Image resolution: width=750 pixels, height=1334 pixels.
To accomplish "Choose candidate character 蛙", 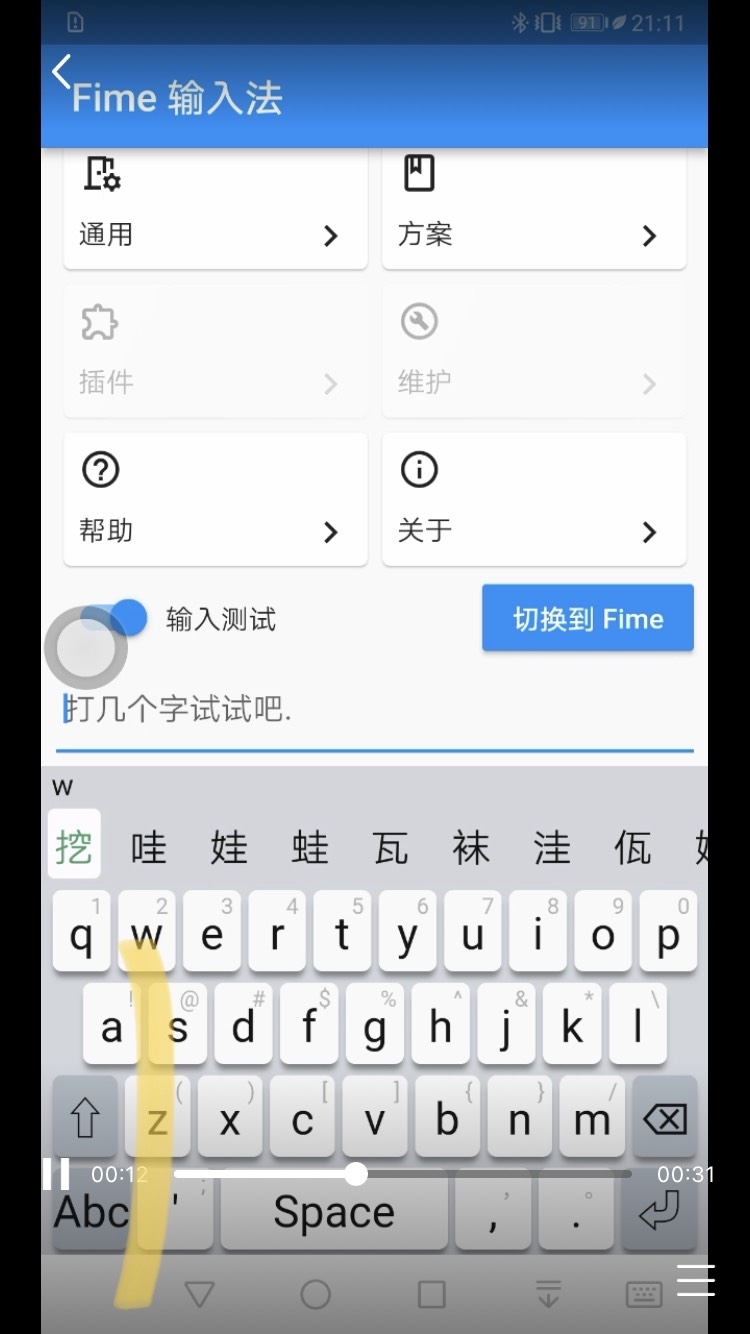I will click(310, 848).
